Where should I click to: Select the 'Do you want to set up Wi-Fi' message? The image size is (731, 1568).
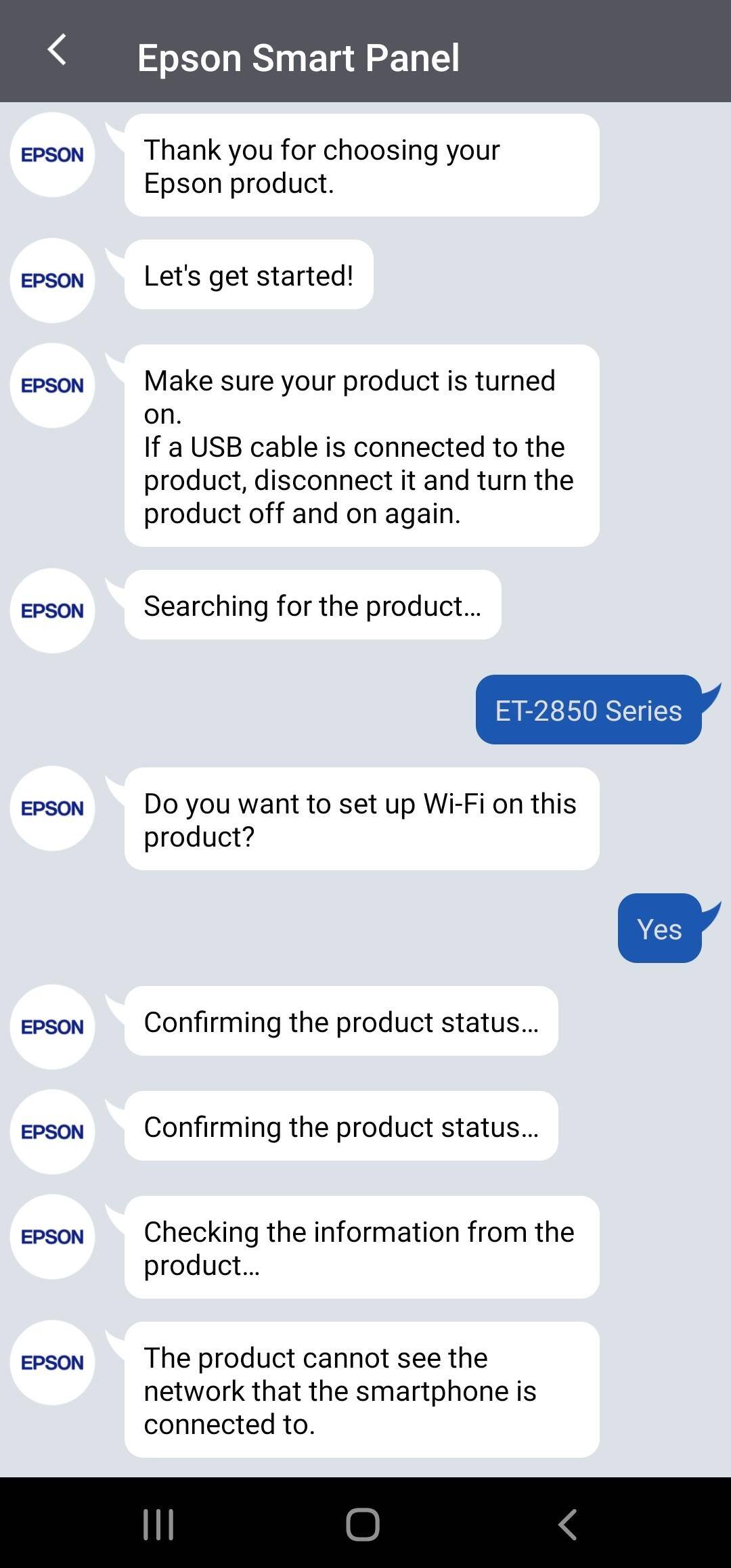click(x=361, y=819)
